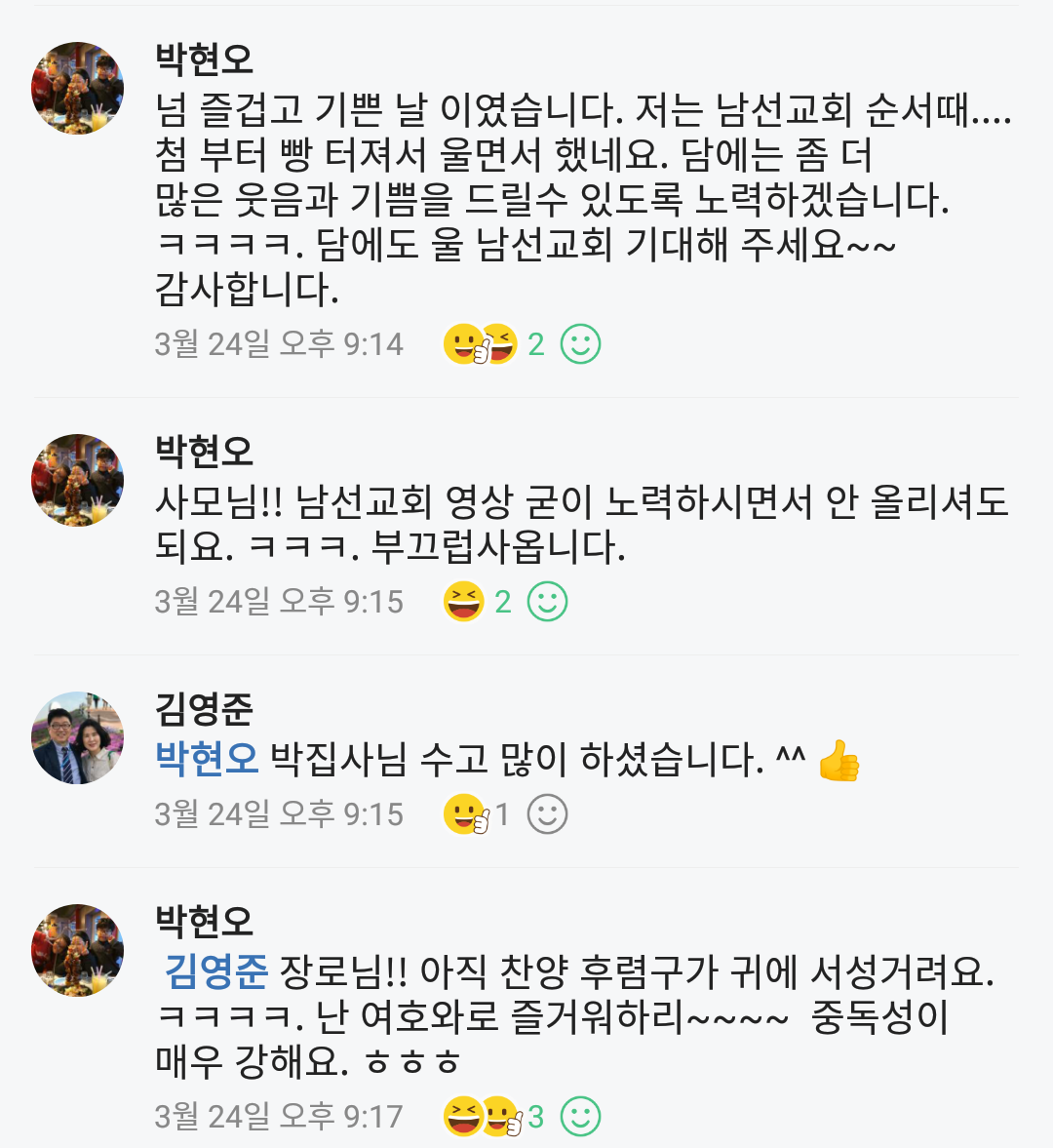View the reaction on 김영준's comment
Image resolution: width=1053 pixels, height=1148 pixels.
click(x=475, y=814)
